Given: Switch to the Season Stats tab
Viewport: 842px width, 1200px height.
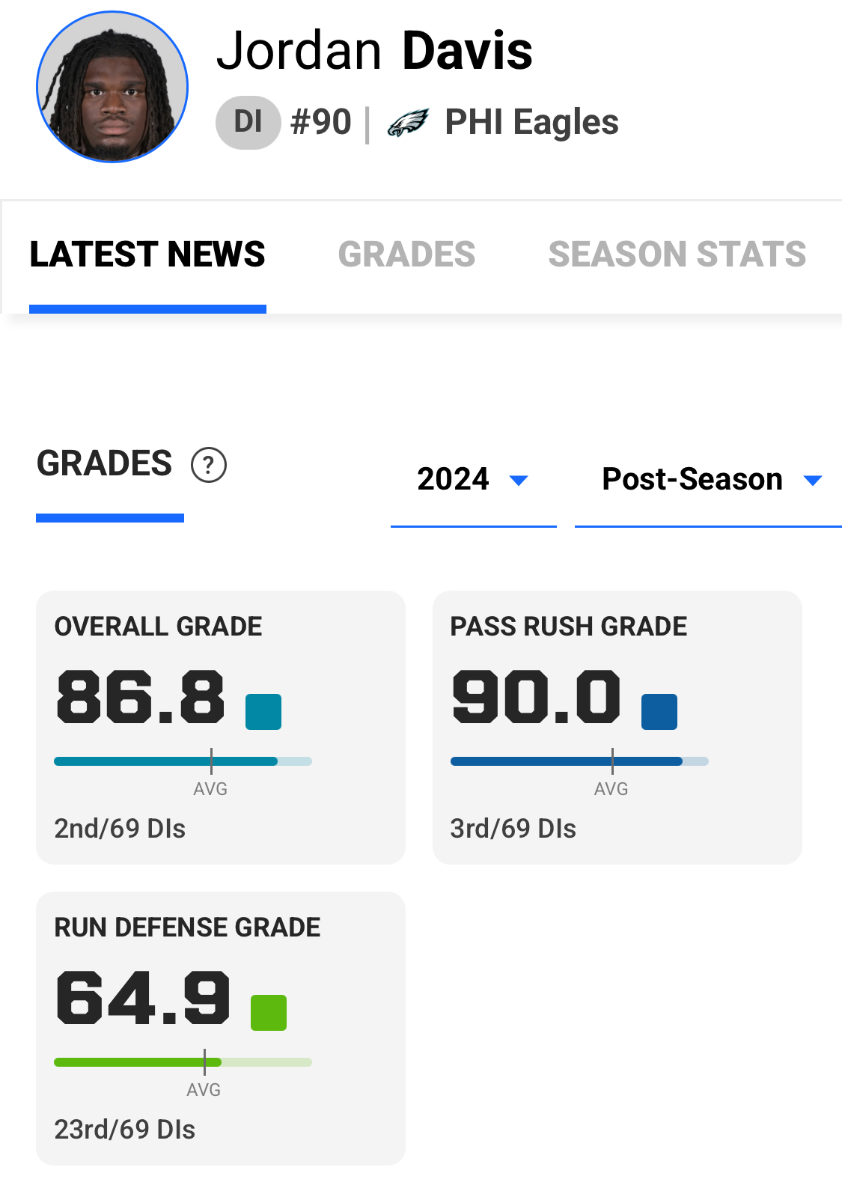Looking at the screenshot, I should (x=677, y=255).
